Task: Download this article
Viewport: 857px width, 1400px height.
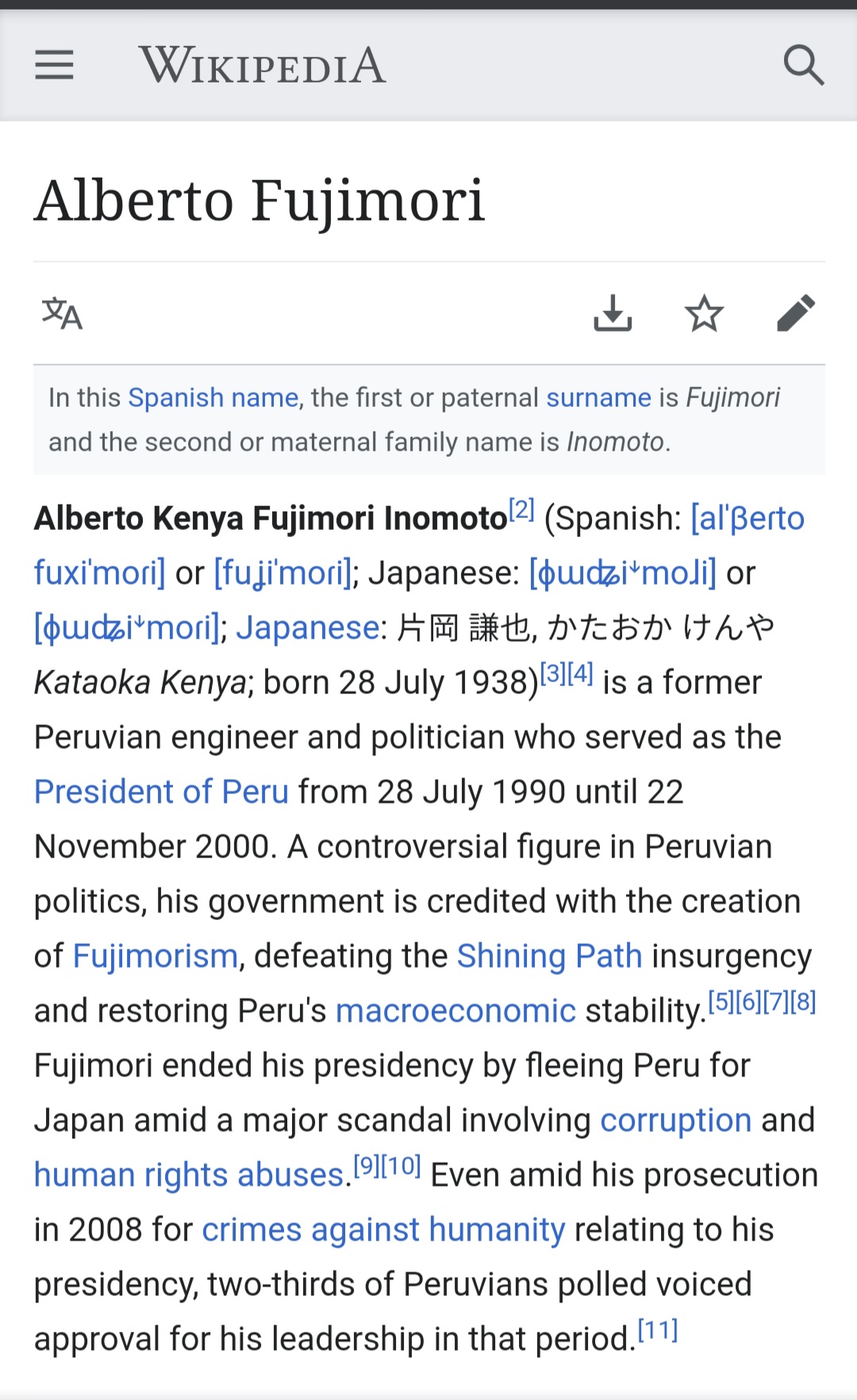Action: click(613, 313)
